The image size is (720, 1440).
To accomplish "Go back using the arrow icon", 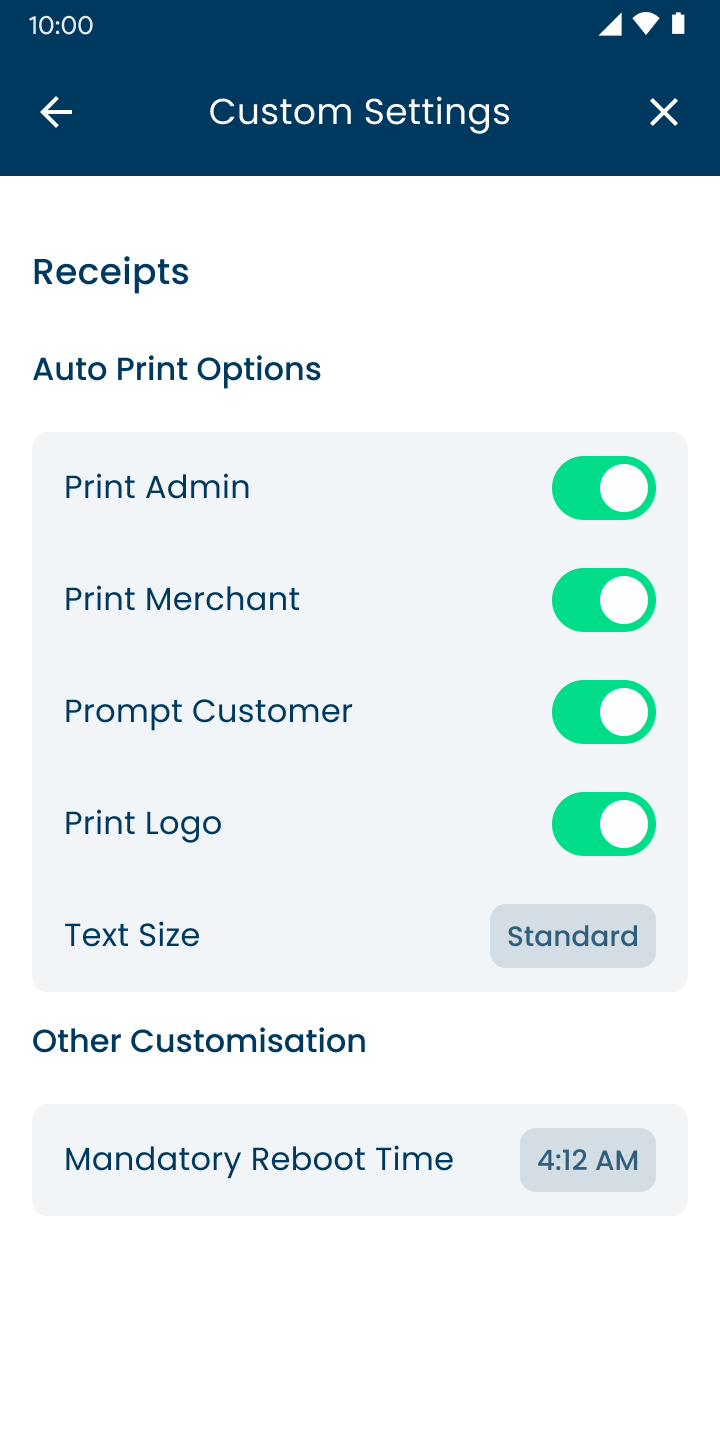I will tap(56, 112).
